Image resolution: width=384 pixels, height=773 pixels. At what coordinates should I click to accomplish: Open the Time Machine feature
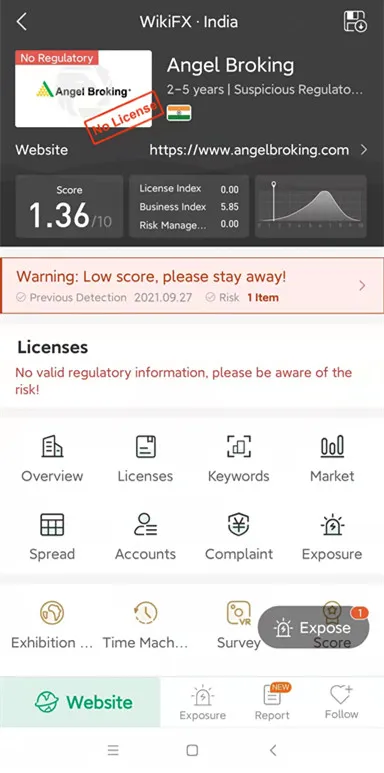point(145,625)
